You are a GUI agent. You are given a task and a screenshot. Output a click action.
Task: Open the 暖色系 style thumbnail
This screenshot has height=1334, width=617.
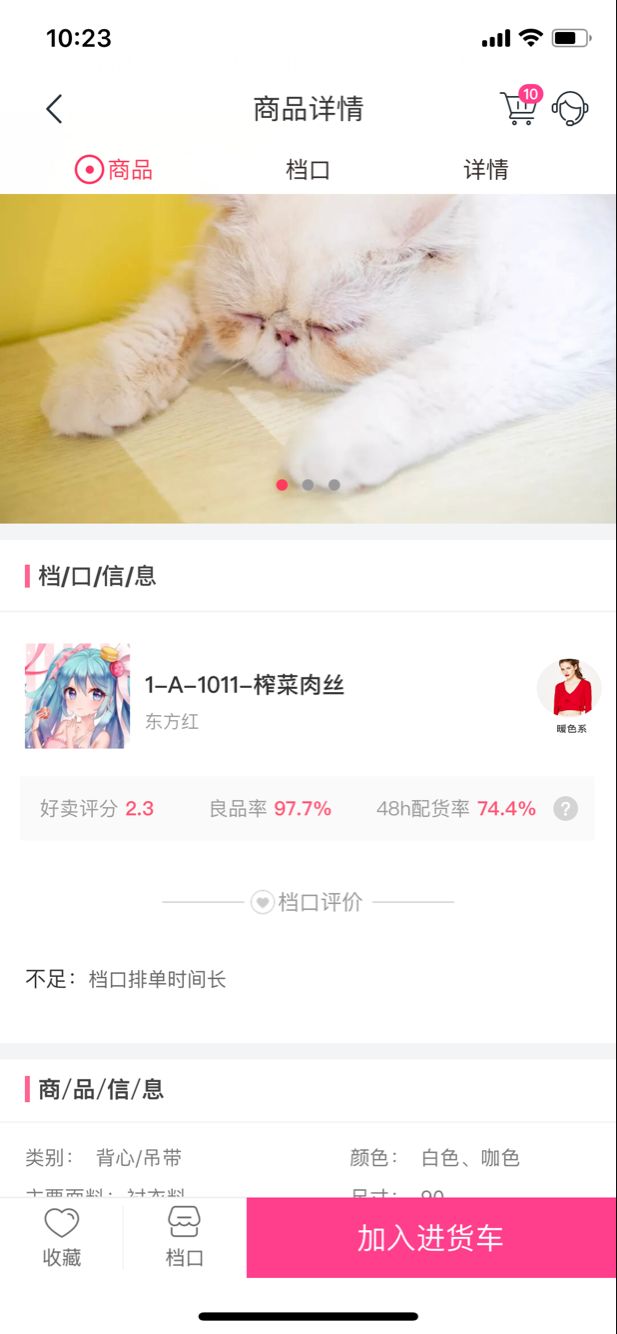[x=570, y=696]
